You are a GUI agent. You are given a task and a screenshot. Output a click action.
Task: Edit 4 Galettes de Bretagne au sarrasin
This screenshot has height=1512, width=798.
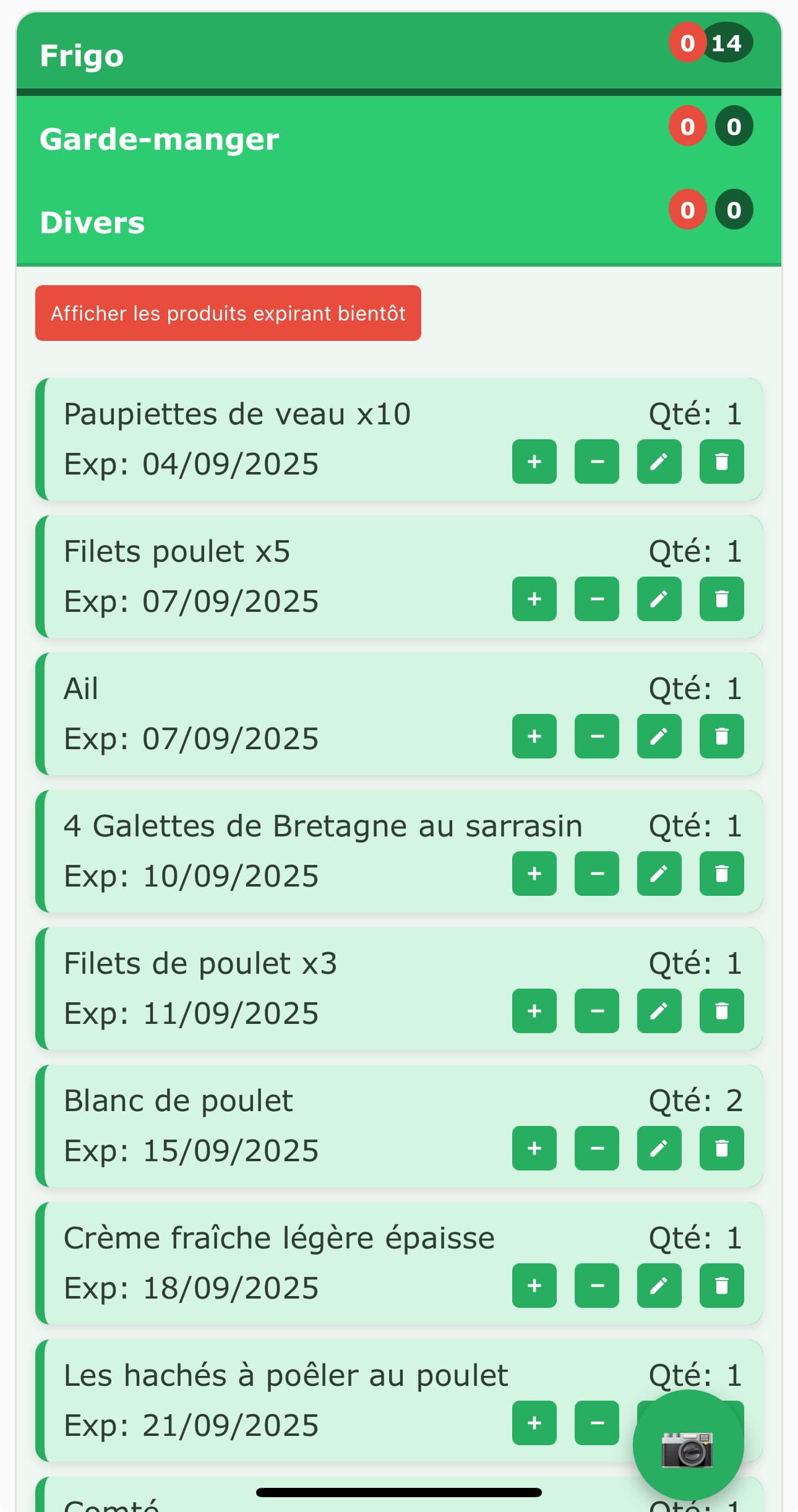659,874
